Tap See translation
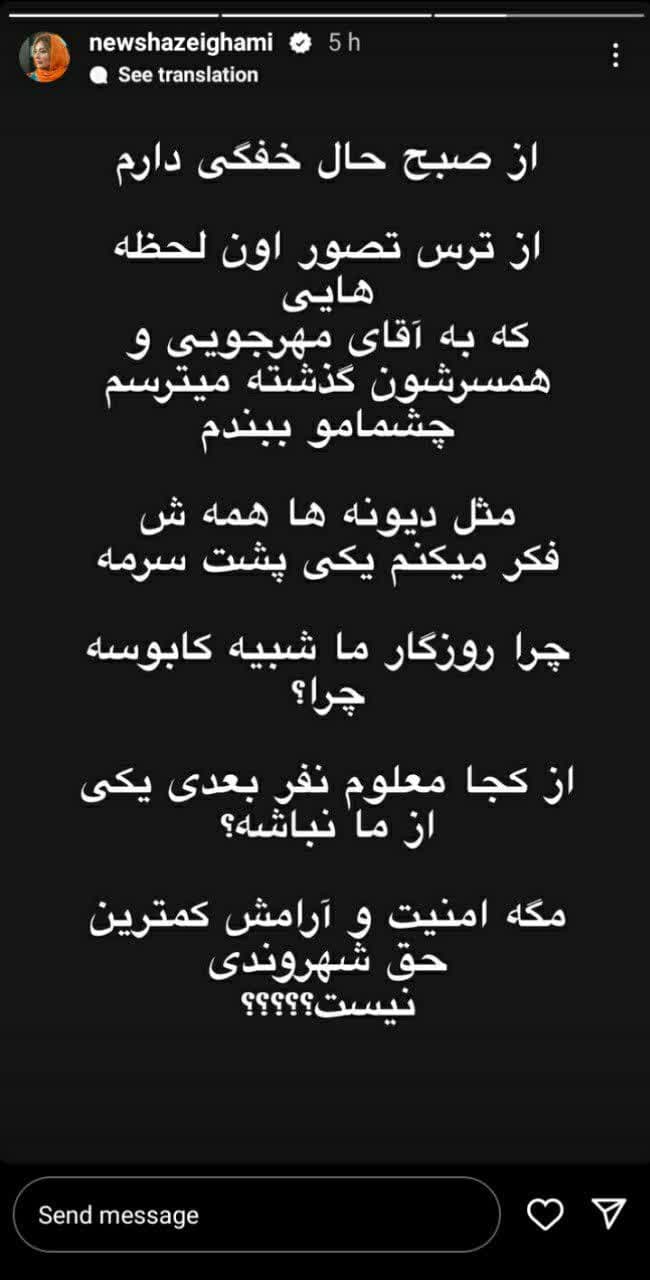 coord(187,75)
